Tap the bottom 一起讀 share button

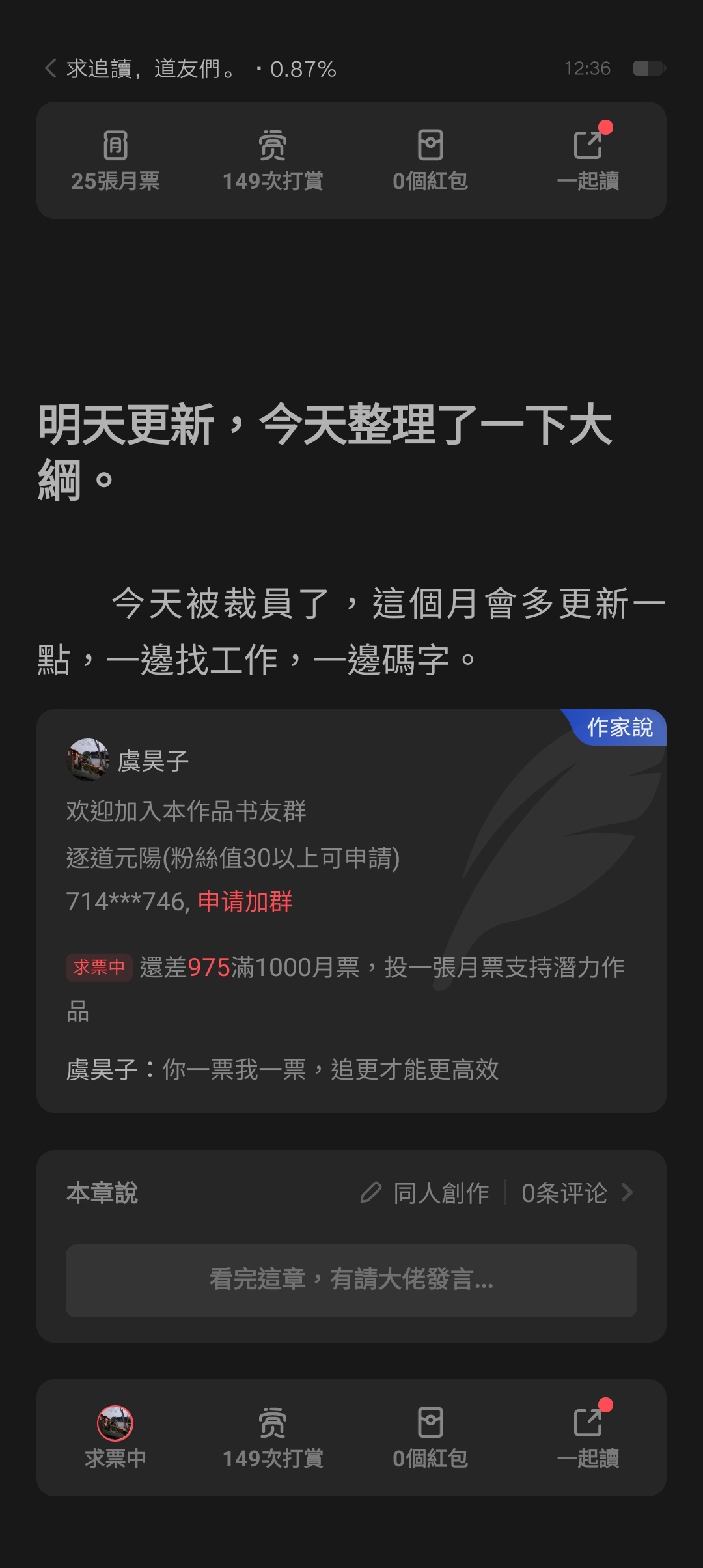pyautogui.click(x=588, y=1437)
